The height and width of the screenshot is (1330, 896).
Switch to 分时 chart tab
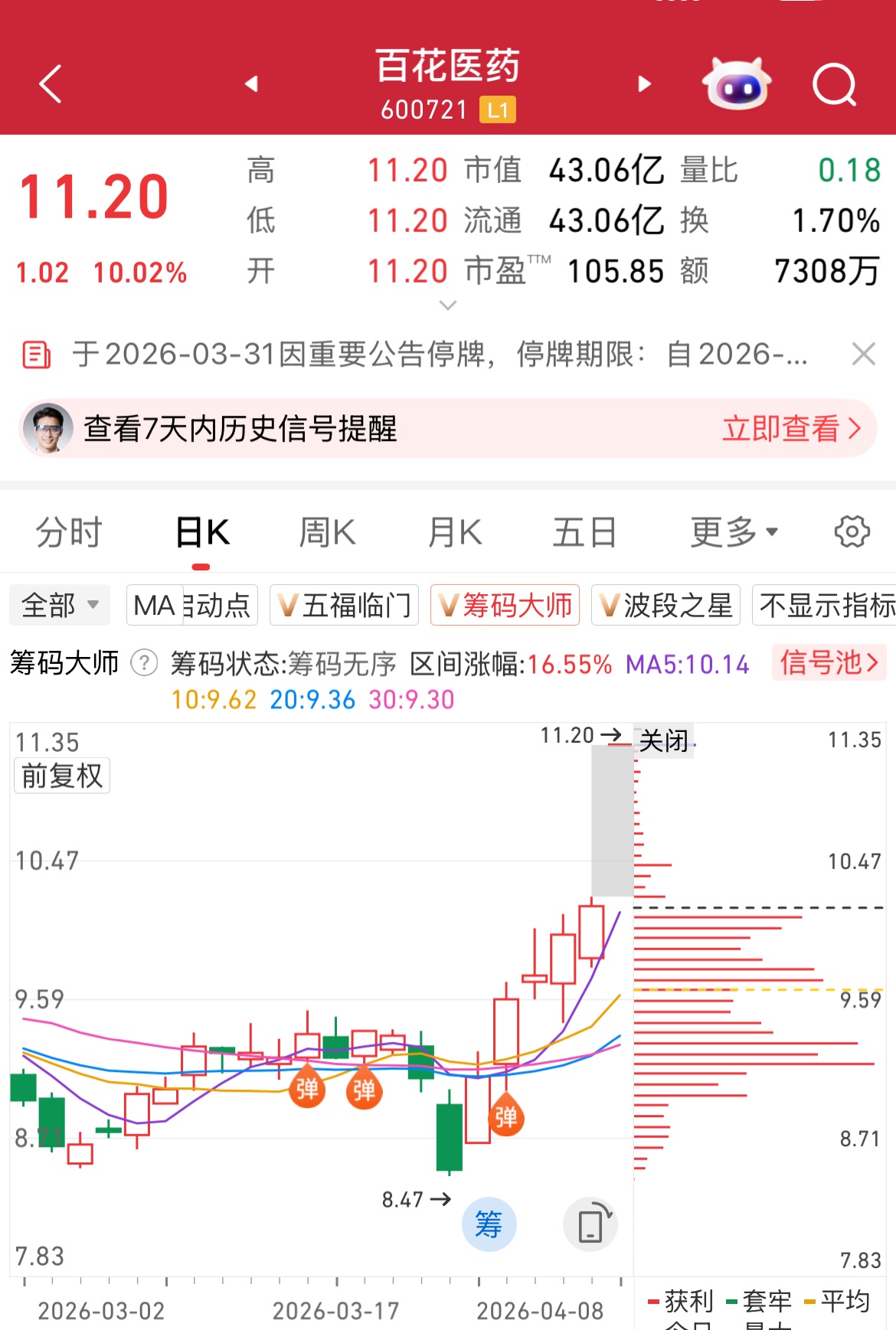coord(69,532)
